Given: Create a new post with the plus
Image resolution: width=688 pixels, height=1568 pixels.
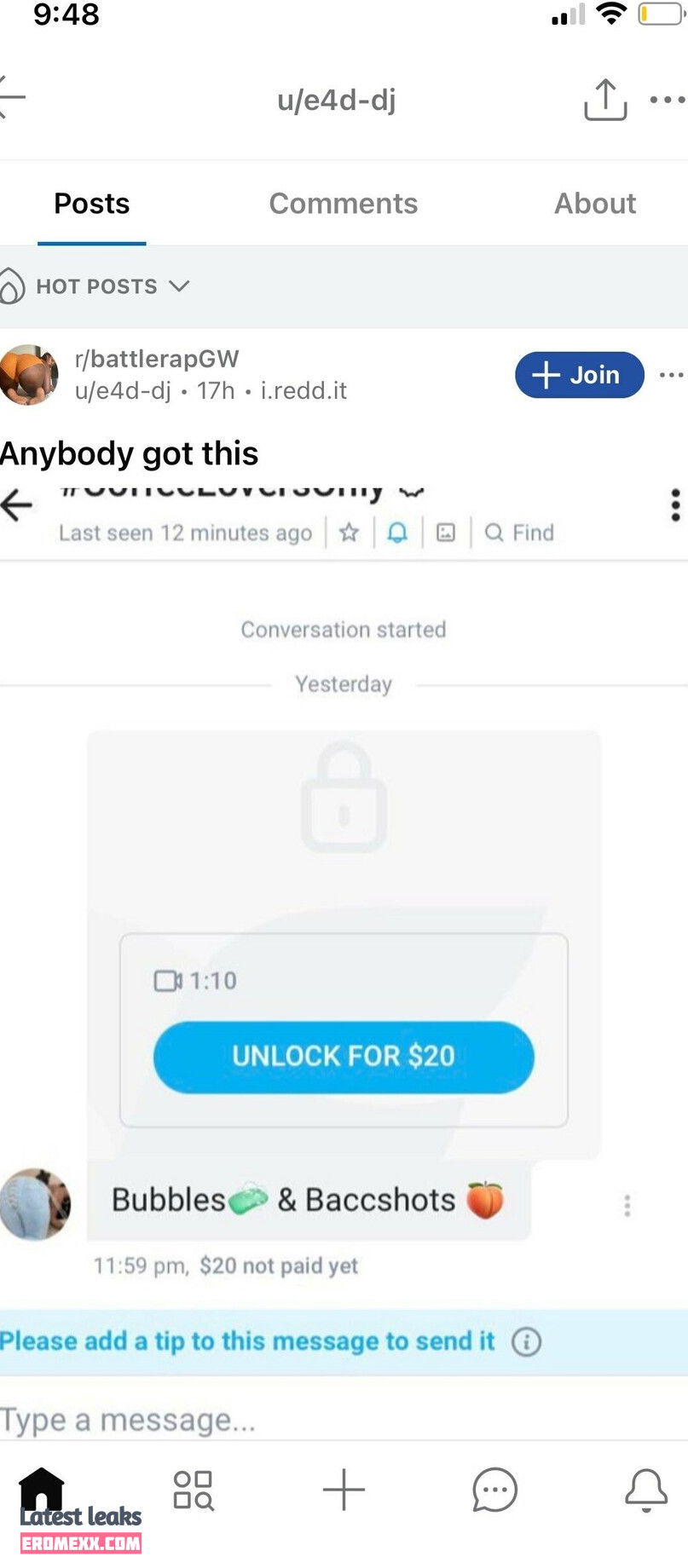Looking at the screenshot, I should tap(344, 1490).
